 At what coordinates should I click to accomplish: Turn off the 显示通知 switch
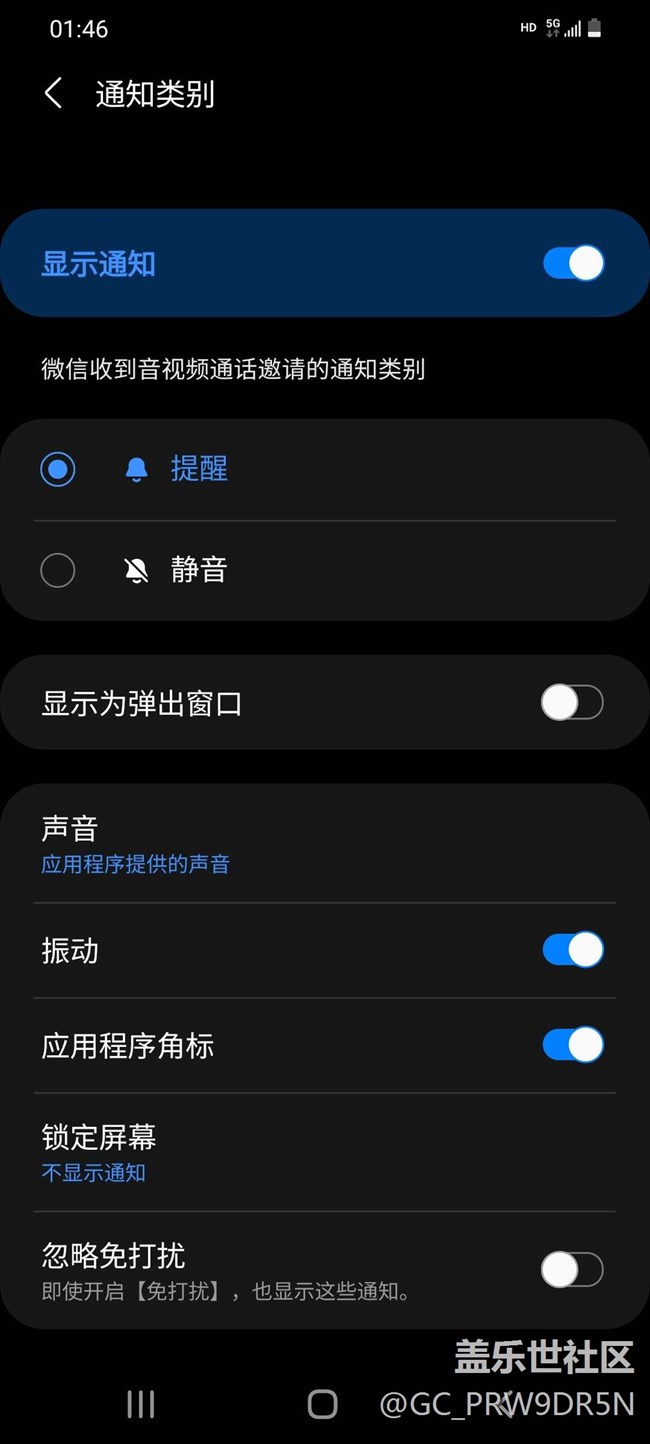pos(573,264)
